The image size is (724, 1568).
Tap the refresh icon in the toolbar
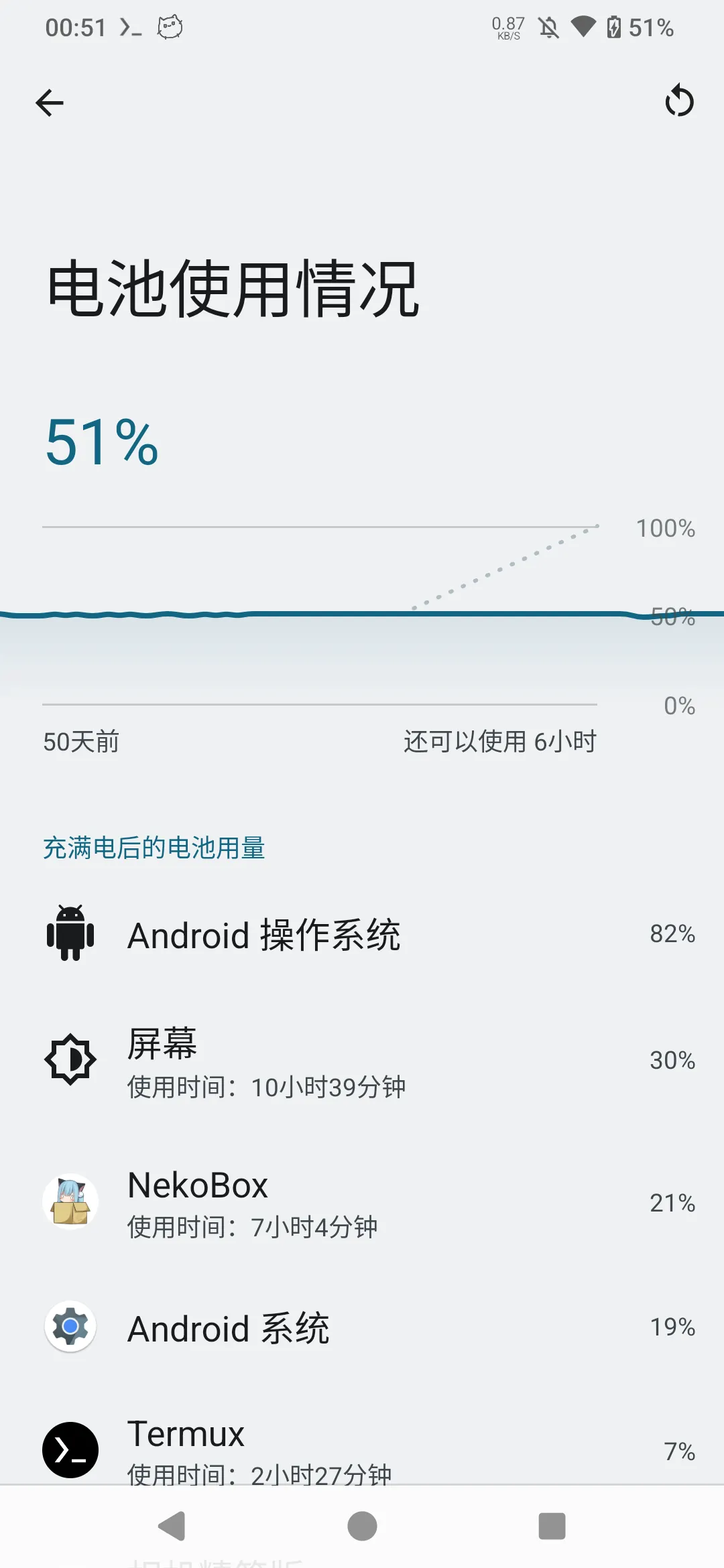679,101
